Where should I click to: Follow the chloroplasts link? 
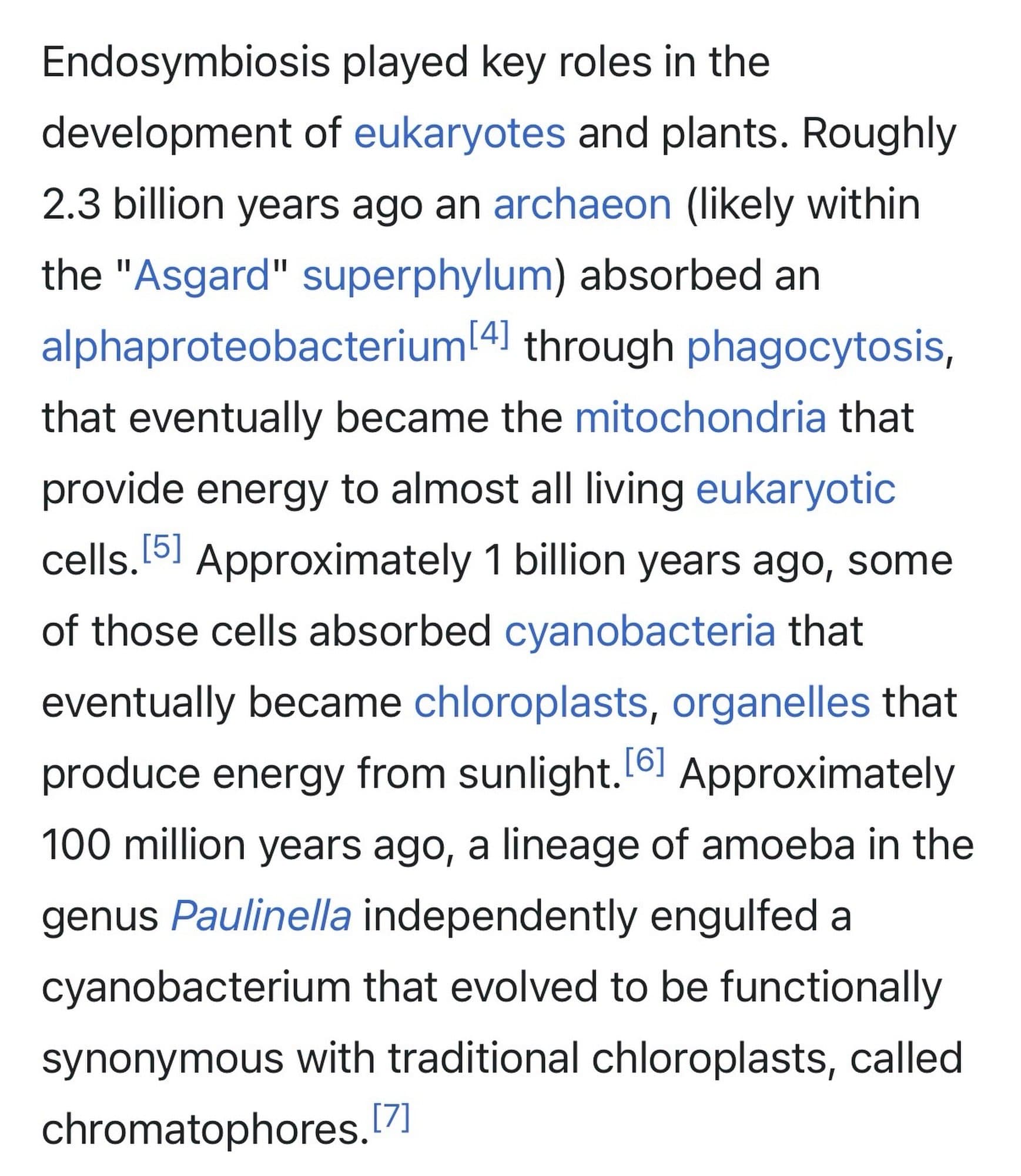pos(530,703)
